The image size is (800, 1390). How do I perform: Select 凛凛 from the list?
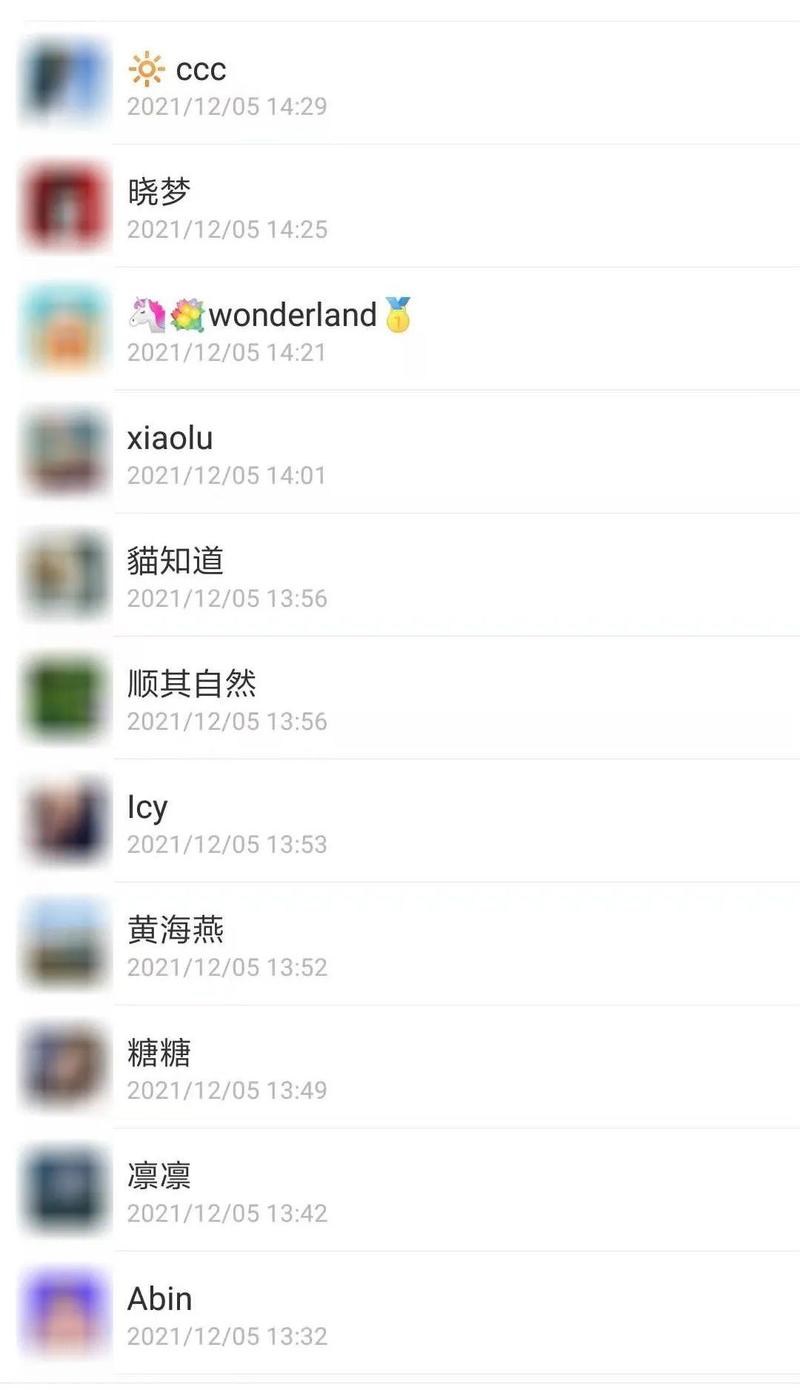[x=400, y=1191]
